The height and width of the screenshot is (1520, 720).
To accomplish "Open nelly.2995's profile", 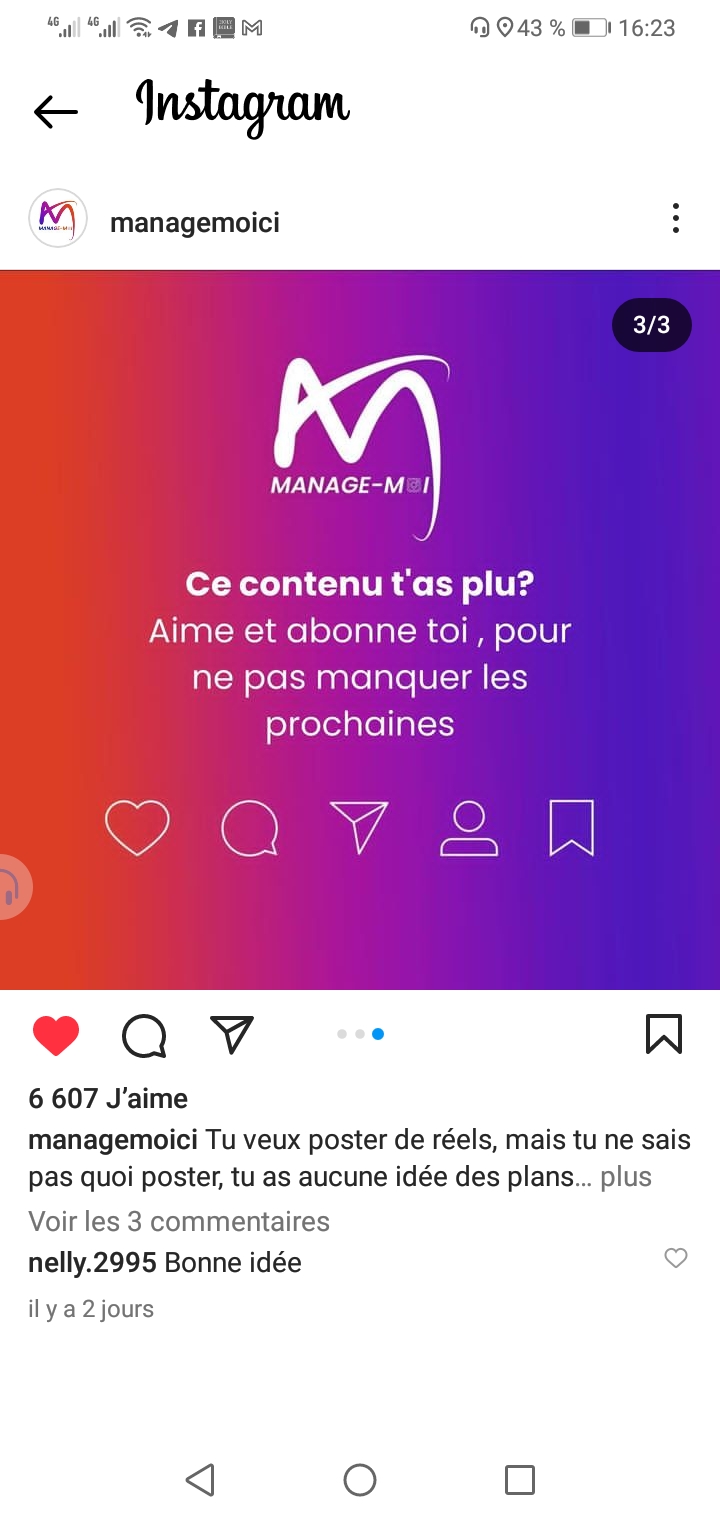I will 92,1263.
